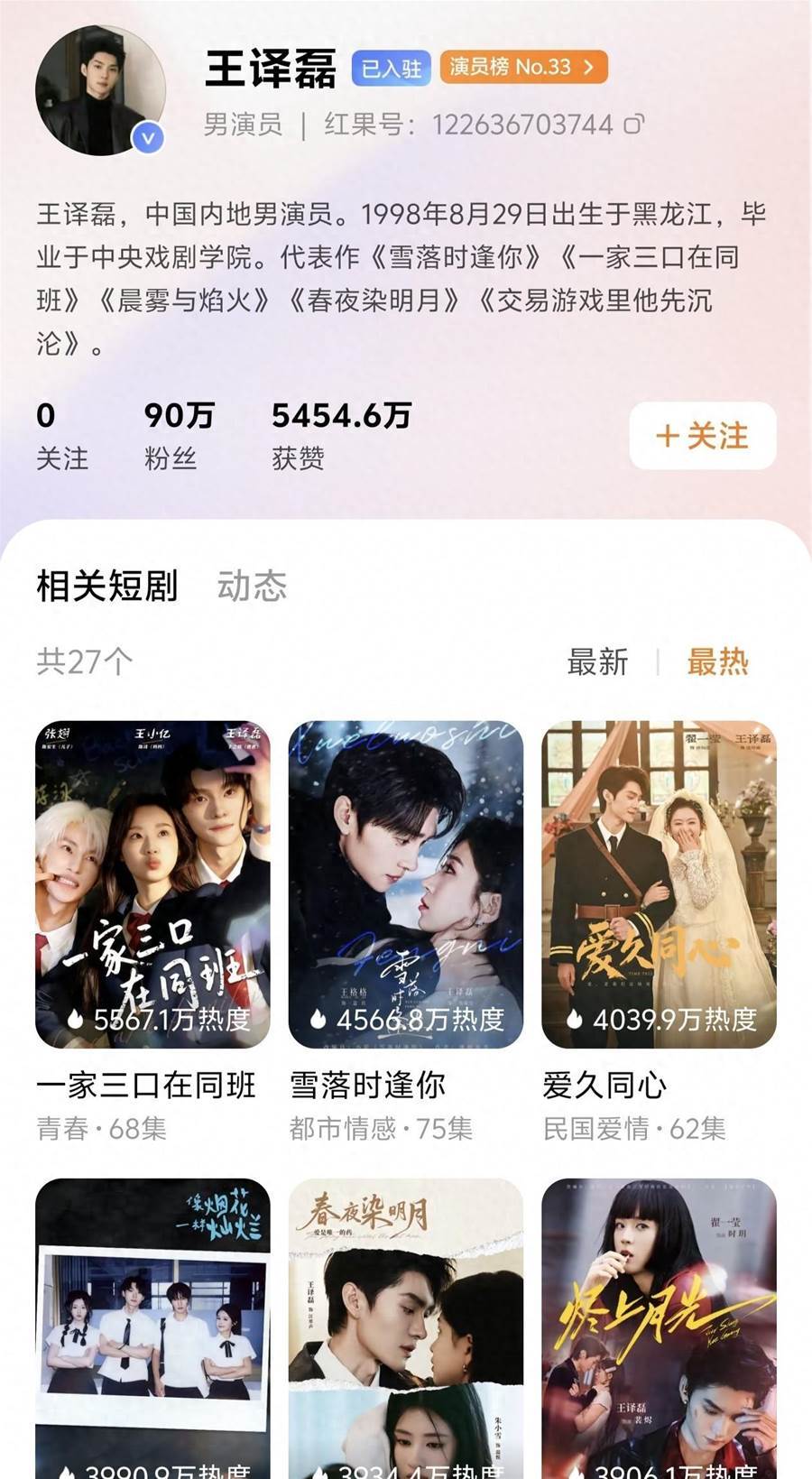Viewport: 812px width, 1479px height.
Task: Open the drama with 3990.9万热度
Action: pyautogui.click(x=152, y=1326)
